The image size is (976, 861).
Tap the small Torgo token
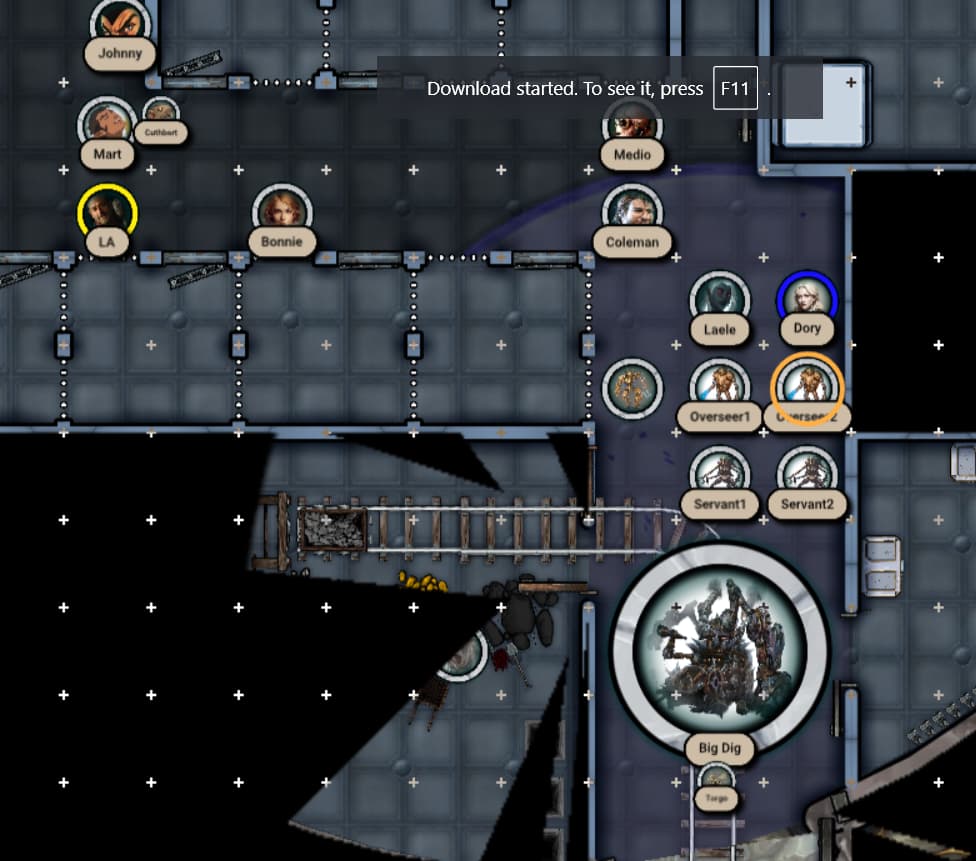716,779
